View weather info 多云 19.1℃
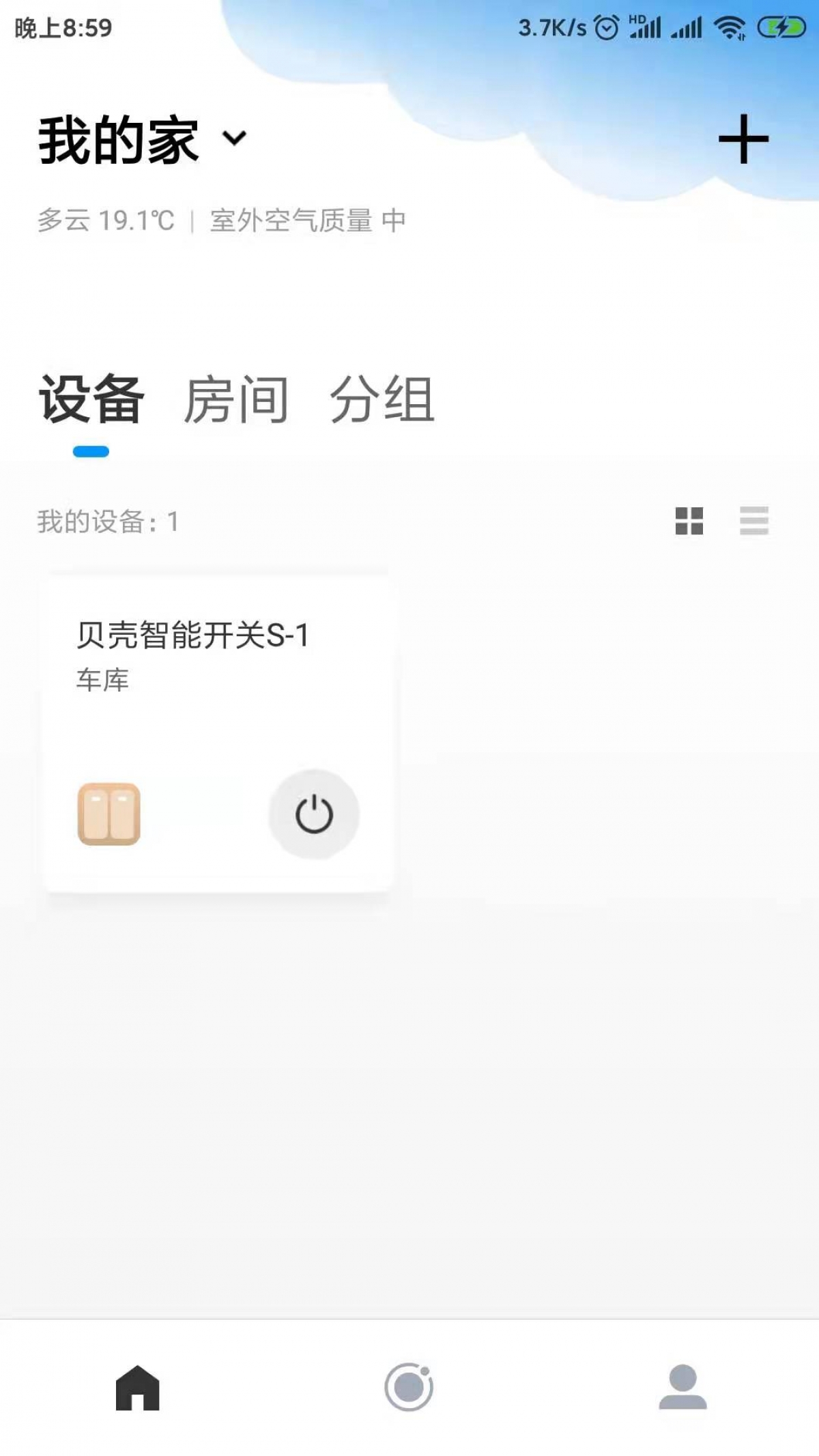The width and height of the screenshot is (819, 1456). click(x=106, y=220)
